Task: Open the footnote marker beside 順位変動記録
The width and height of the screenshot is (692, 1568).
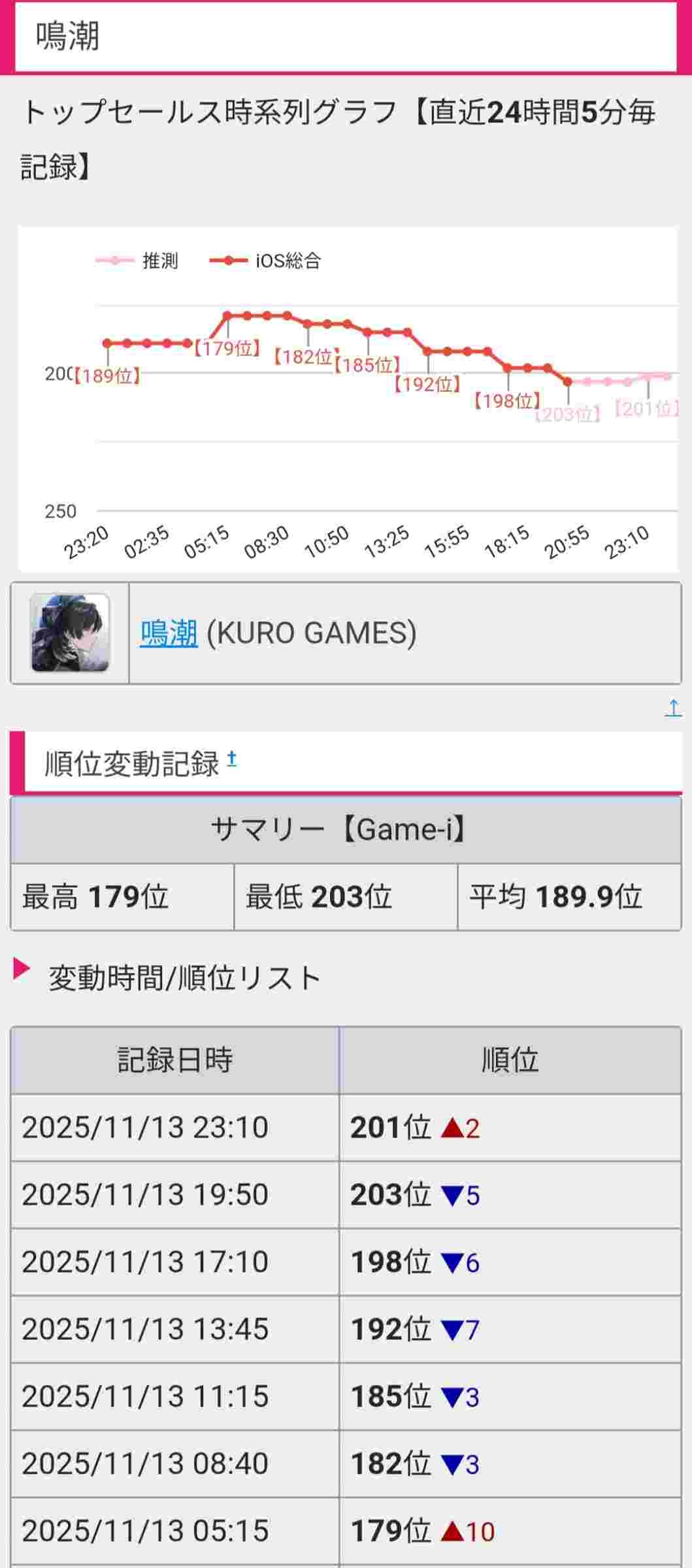Action: coord(232,759)
